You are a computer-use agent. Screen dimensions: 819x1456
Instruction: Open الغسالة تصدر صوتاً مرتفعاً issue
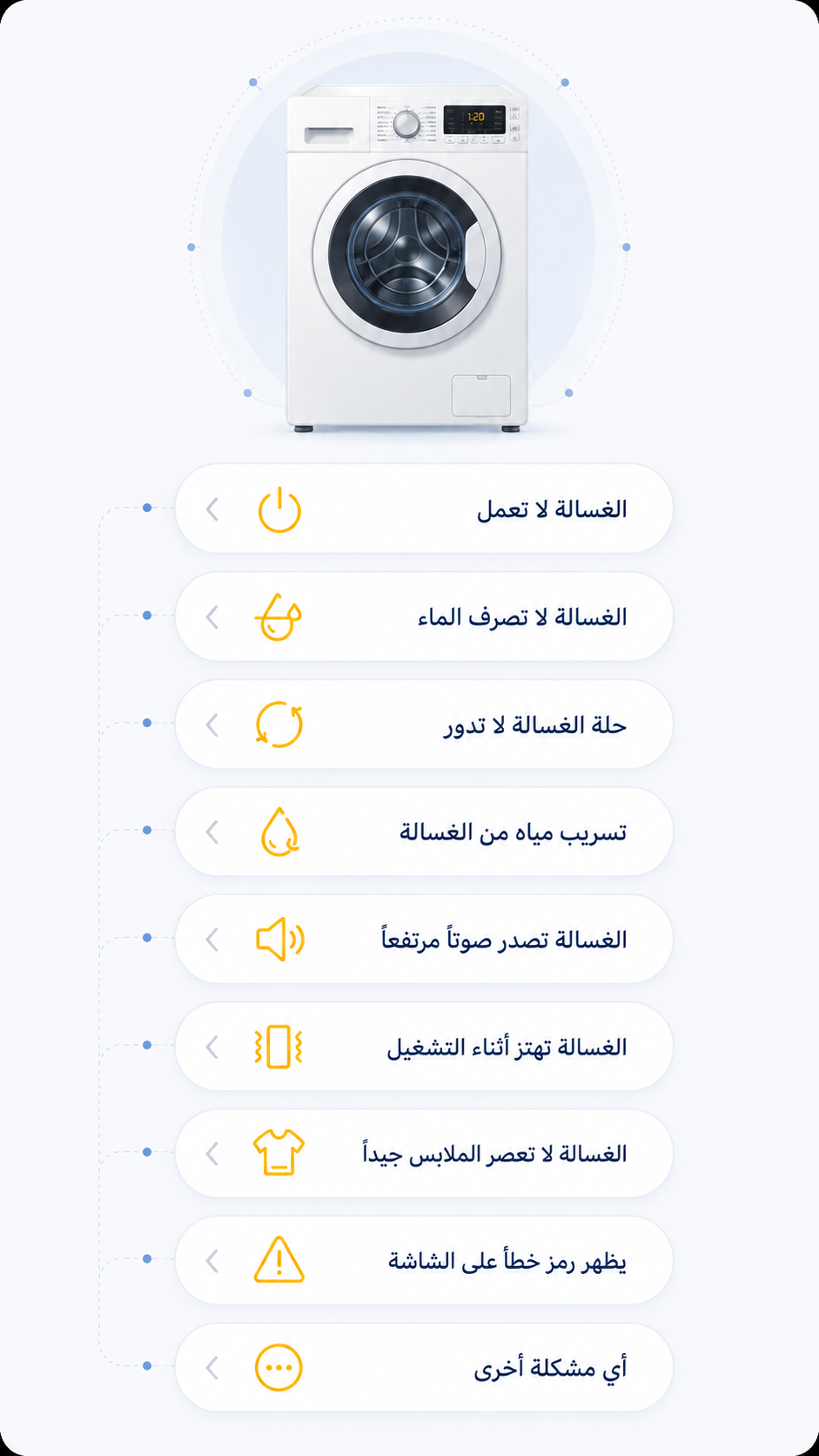(424, 939)
